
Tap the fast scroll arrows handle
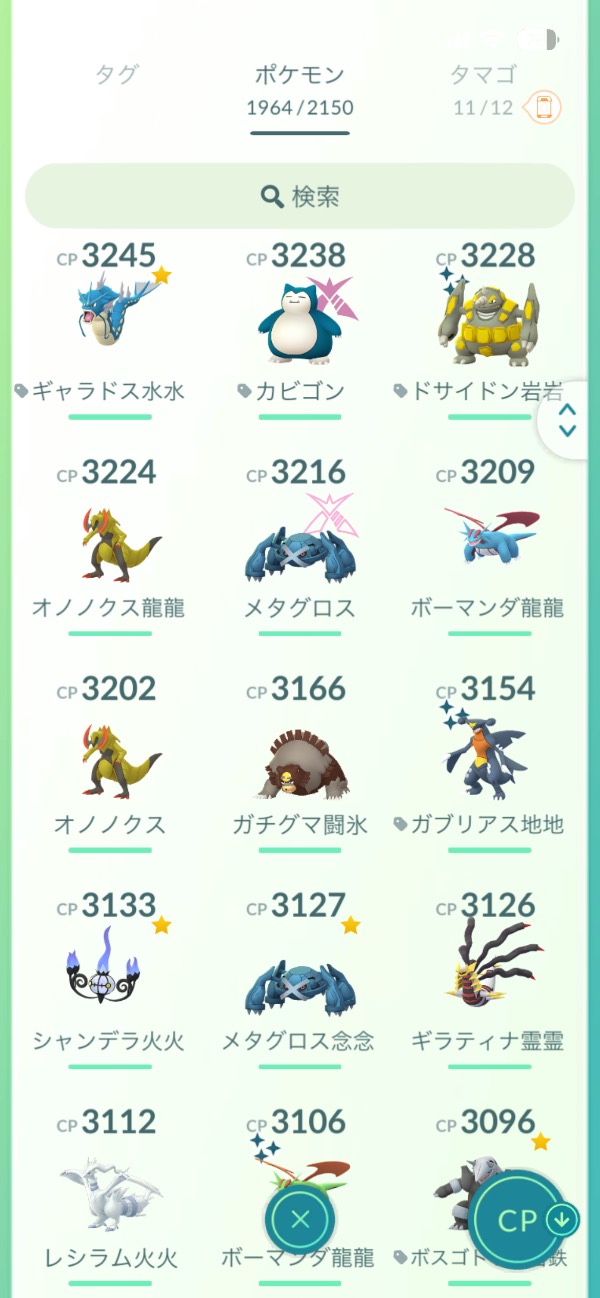point(567,420)
